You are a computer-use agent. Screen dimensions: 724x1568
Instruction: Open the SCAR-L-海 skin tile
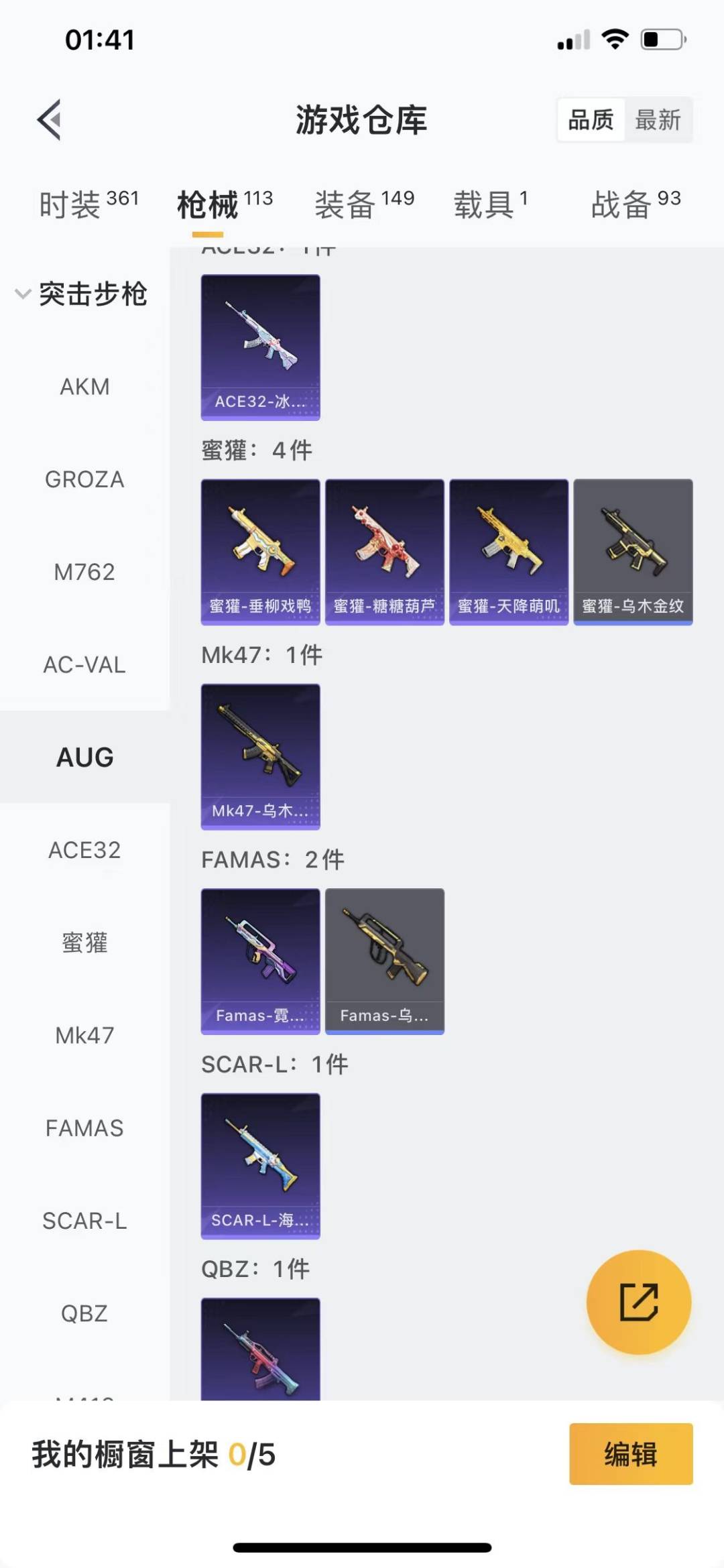[260, 1166]
